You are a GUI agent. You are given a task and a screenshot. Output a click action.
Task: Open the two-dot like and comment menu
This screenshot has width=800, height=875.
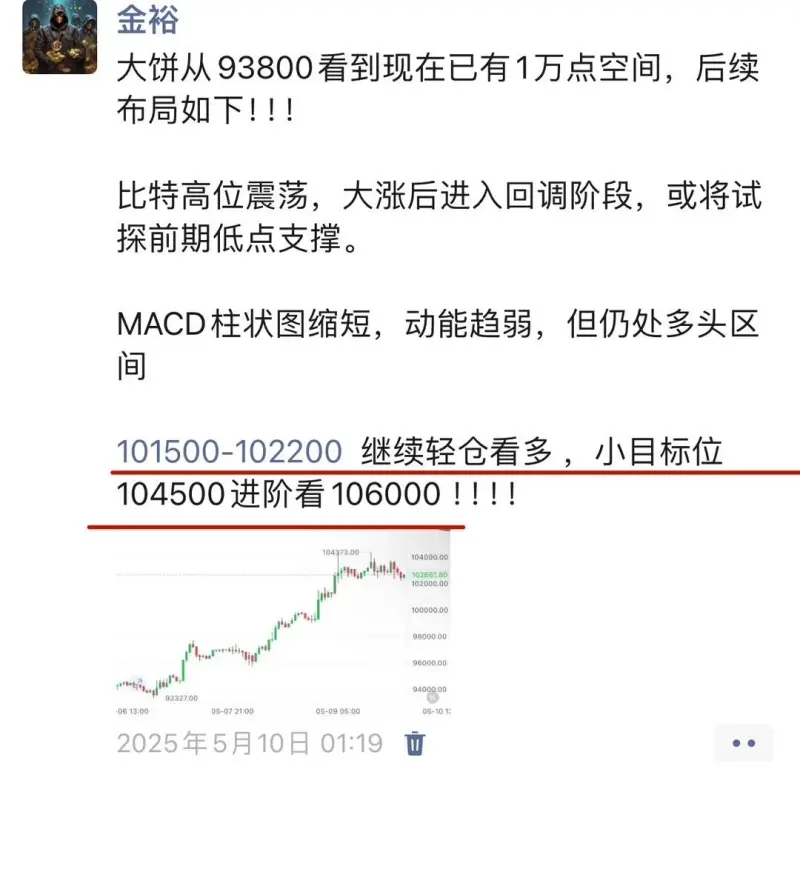click(743, 743)
